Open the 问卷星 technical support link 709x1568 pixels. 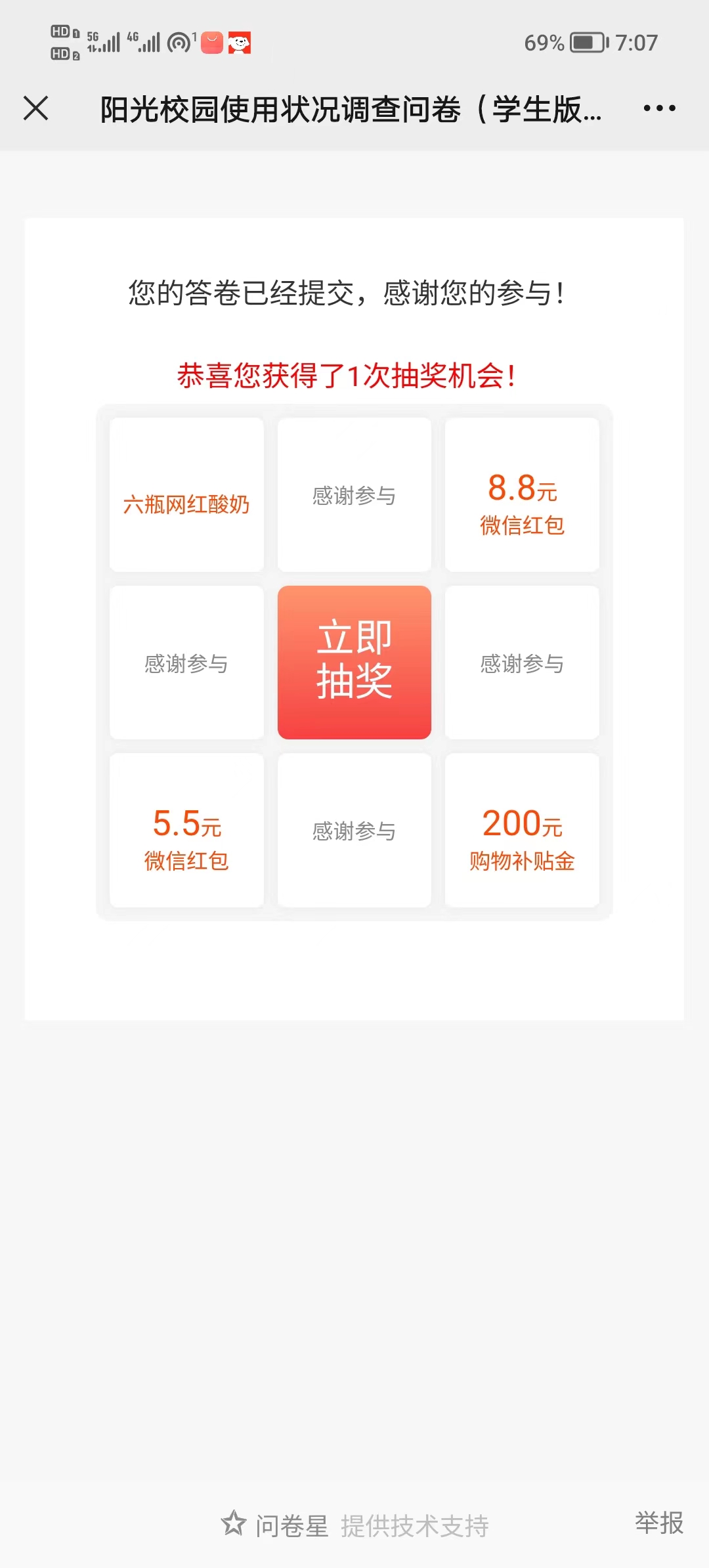pyautogui.click(x=354, y=1525)
